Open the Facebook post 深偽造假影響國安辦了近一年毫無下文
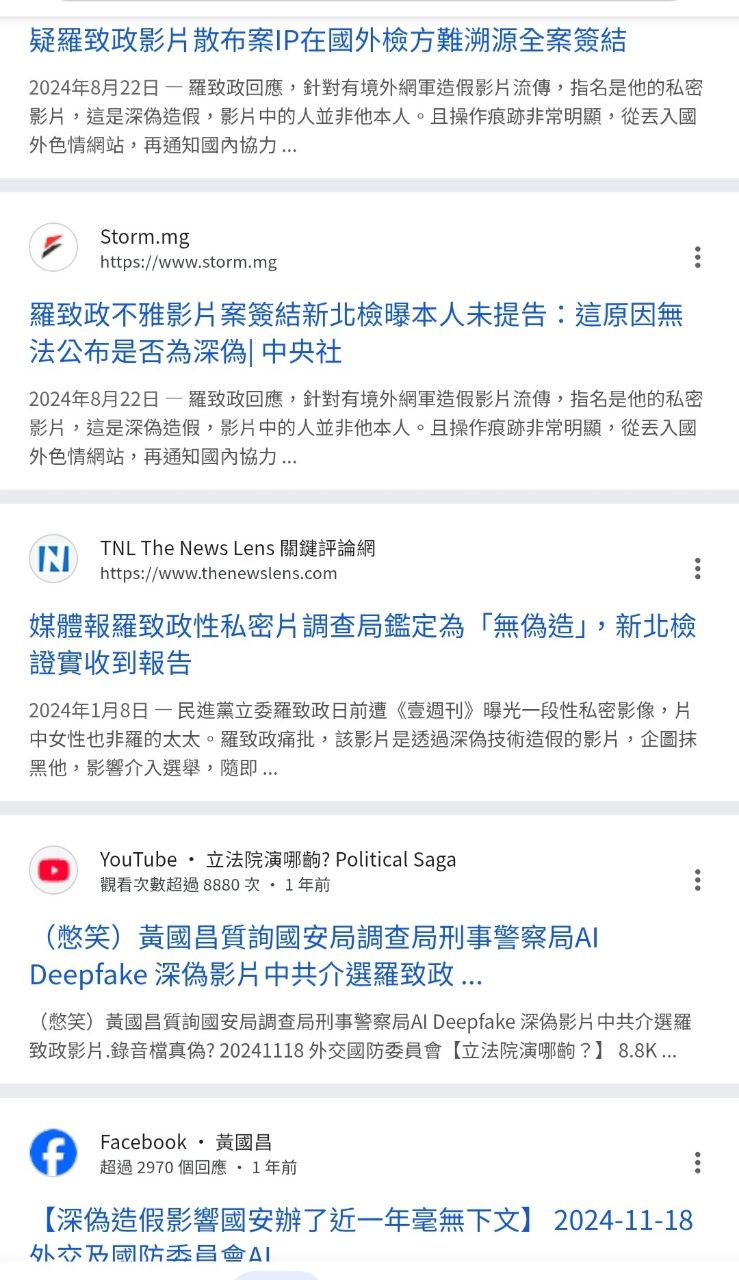The image size is (739, 1280). click(361, 1222)
